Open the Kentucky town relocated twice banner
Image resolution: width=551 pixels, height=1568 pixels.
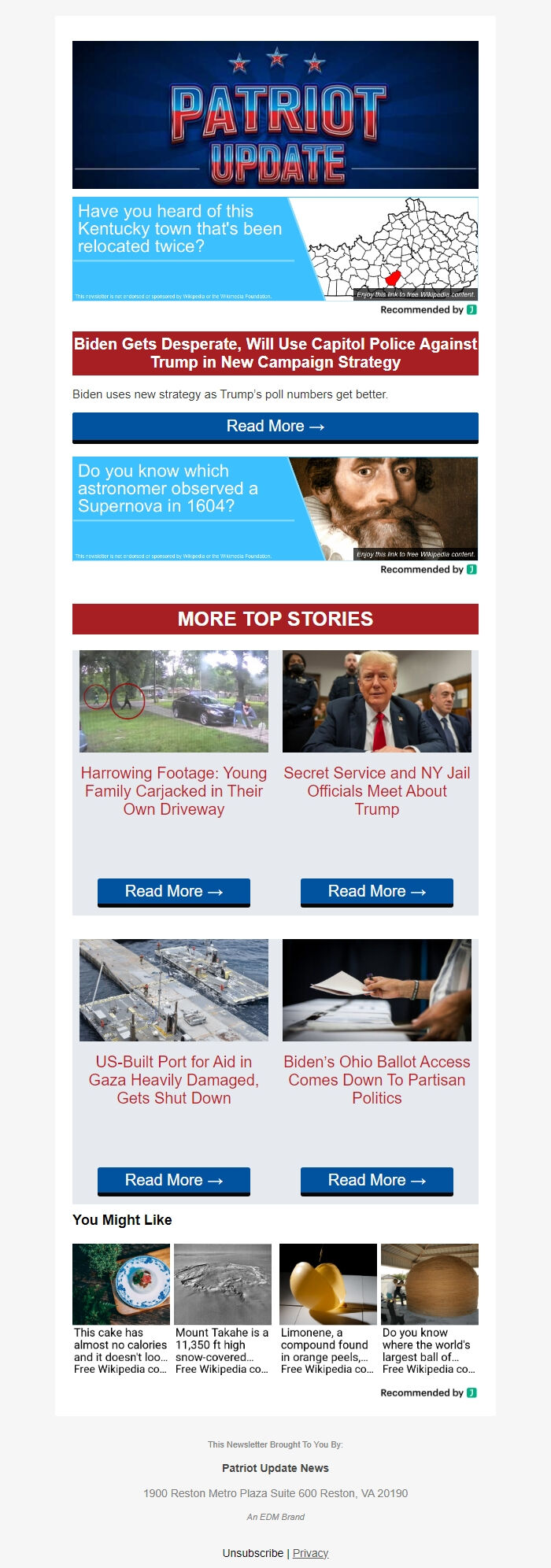click(x=275, y=248)
